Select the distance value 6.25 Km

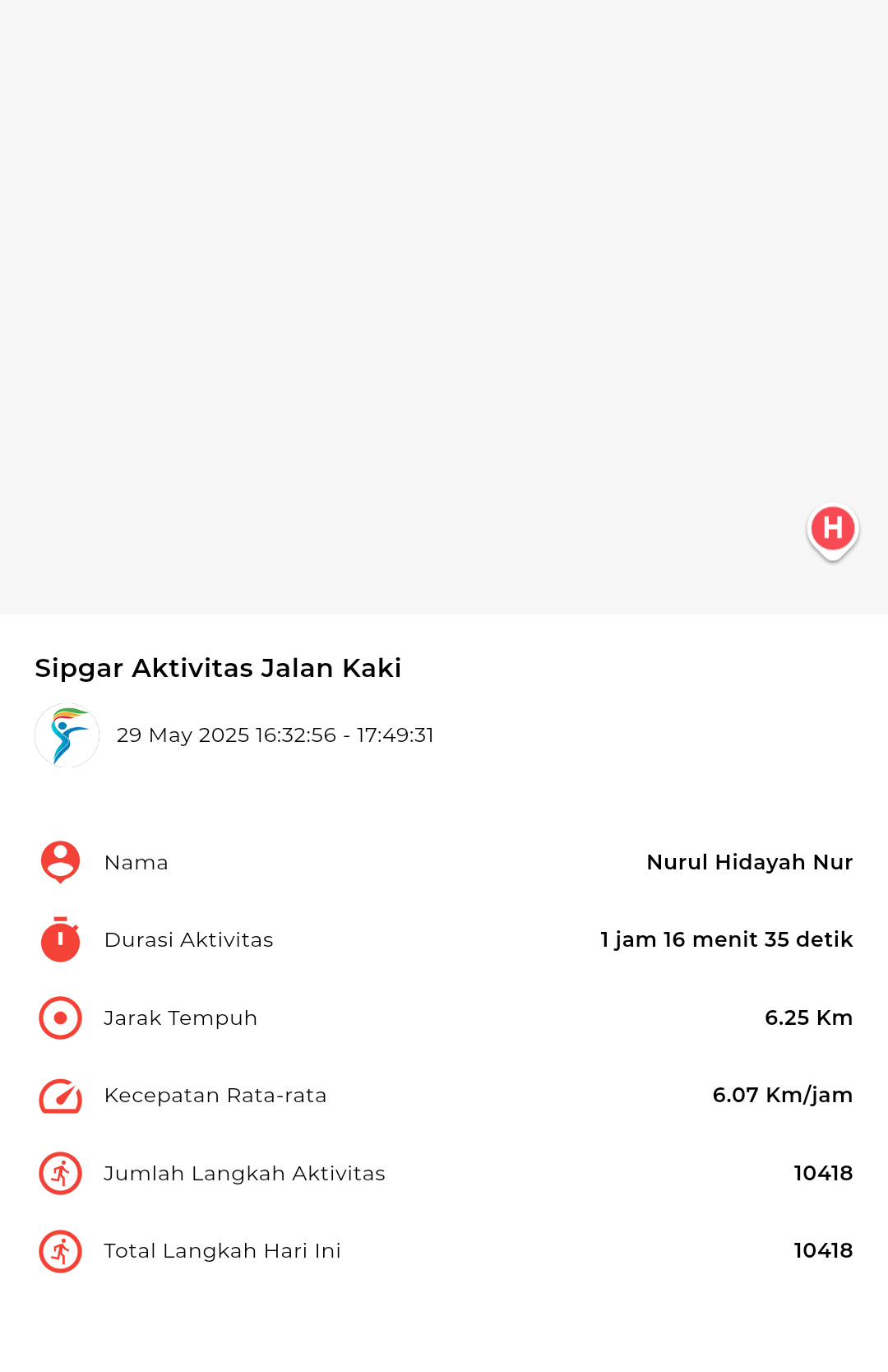808,1017
